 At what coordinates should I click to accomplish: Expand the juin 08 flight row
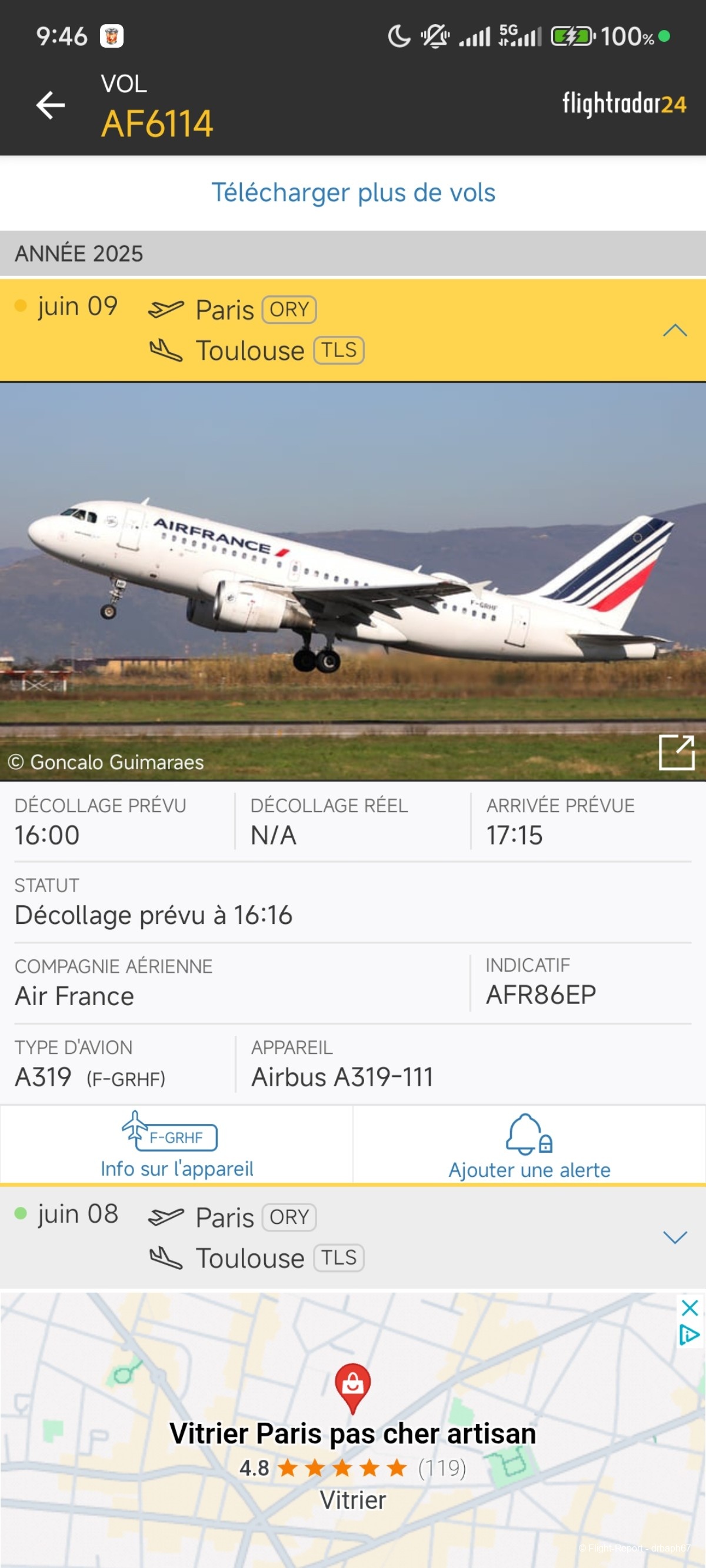pyautogui.click(x=674, y=1237)
